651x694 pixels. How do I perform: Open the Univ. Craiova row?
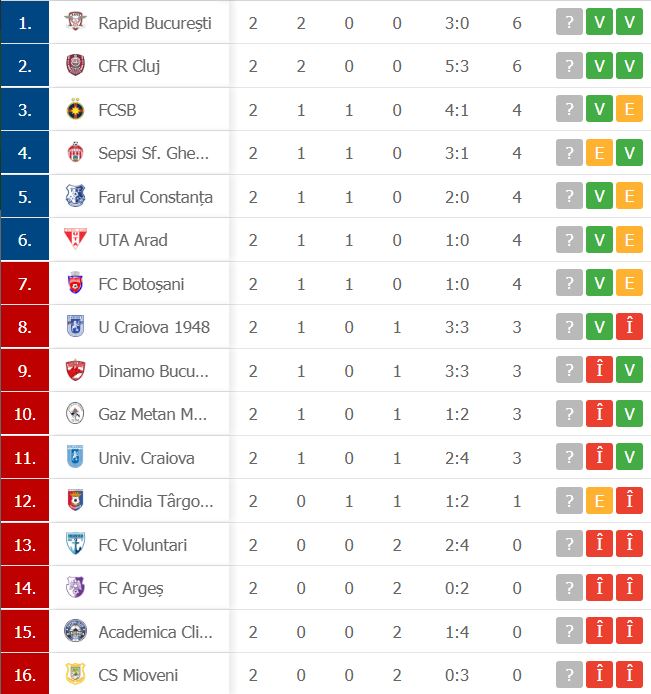[x=146, y=458]
